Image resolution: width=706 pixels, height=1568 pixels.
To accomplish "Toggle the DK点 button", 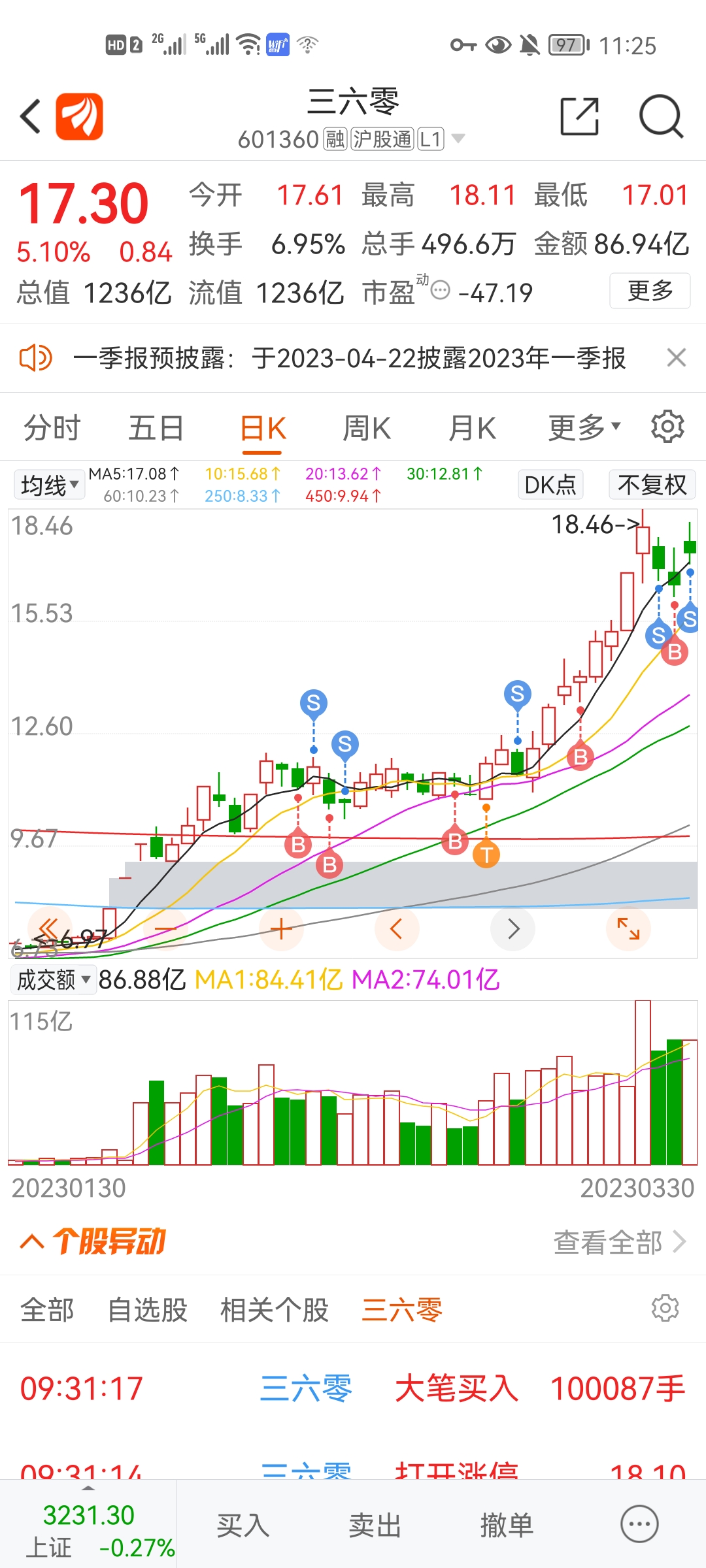I will (550, 485).
